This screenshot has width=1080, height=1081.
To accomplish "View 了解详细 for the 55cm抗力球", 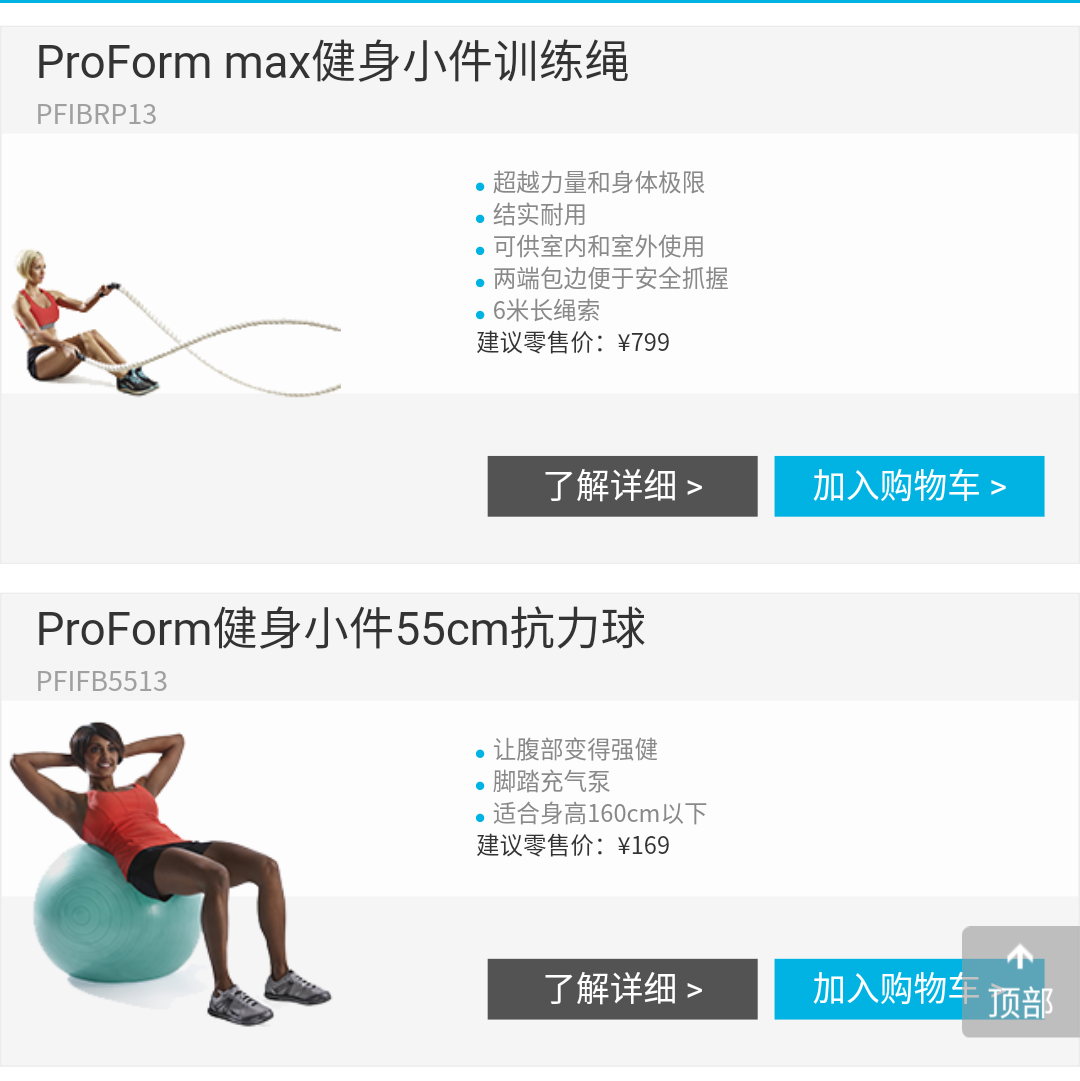I will pos(622,989).
